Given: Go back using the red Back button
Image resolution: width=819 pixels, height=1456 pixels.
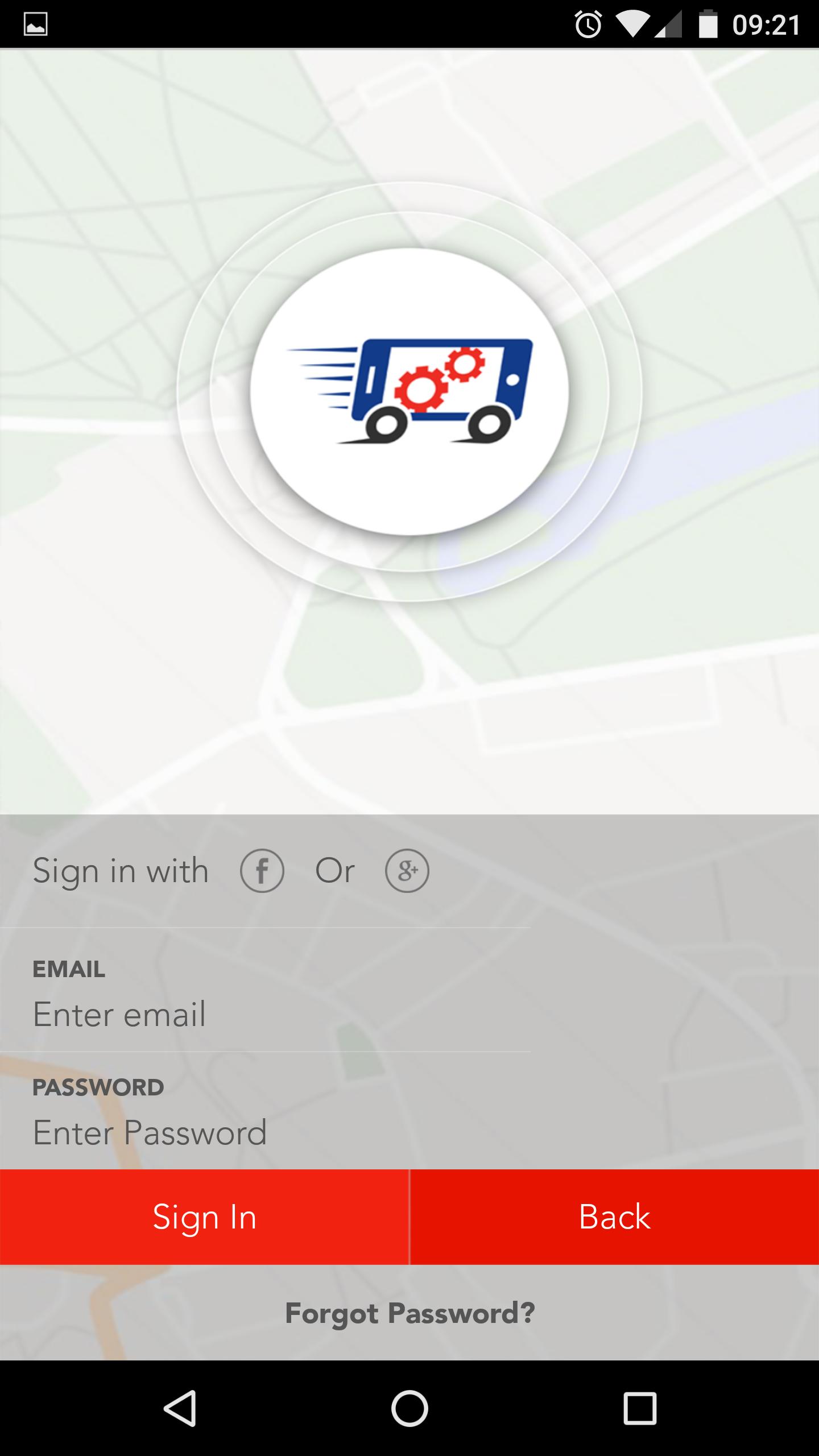Looking at the screenshot, I should tap(614, 1217).
